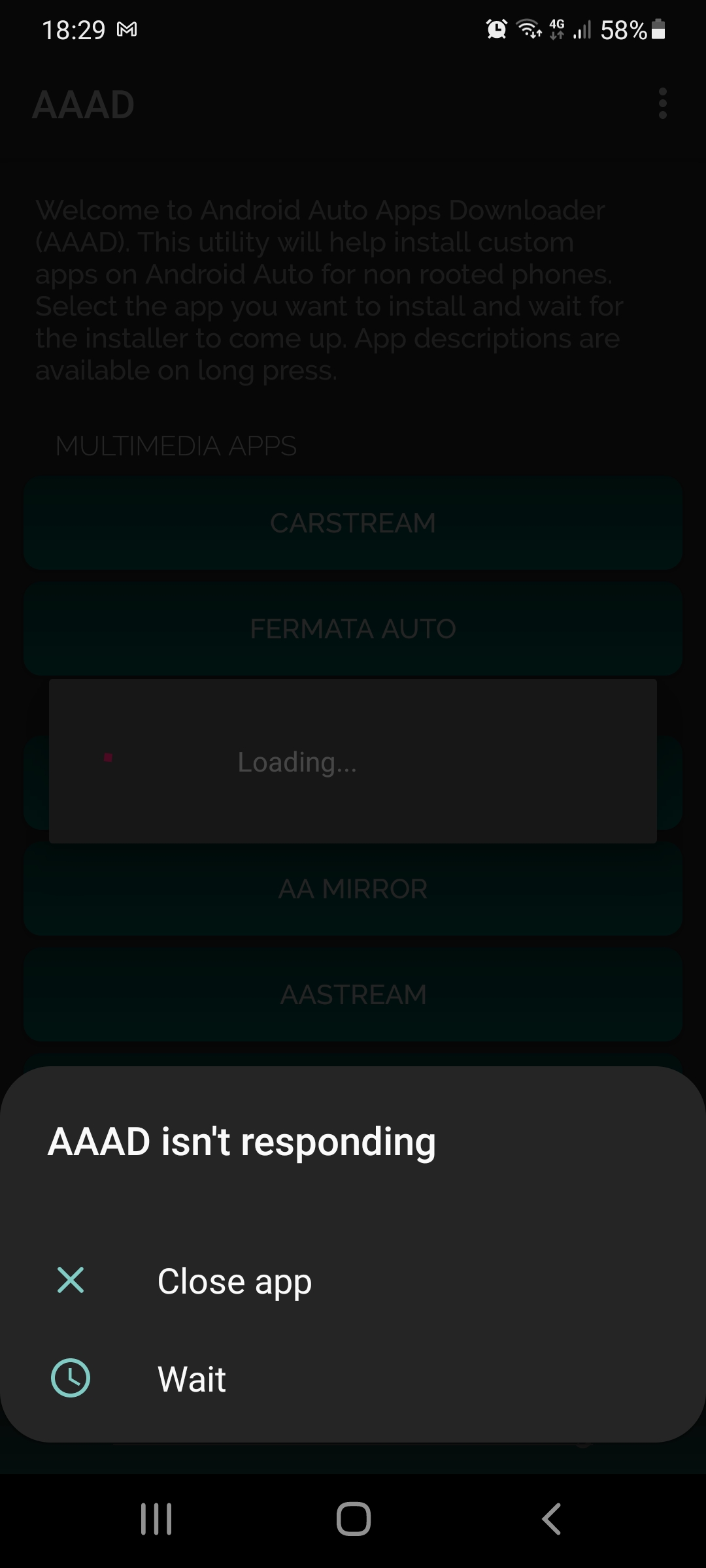Tap the alarm icon in the status bar
Image resolution: width=706 pixels, height=1568 pixels.
pyautogui.click(x=496, y=29)
